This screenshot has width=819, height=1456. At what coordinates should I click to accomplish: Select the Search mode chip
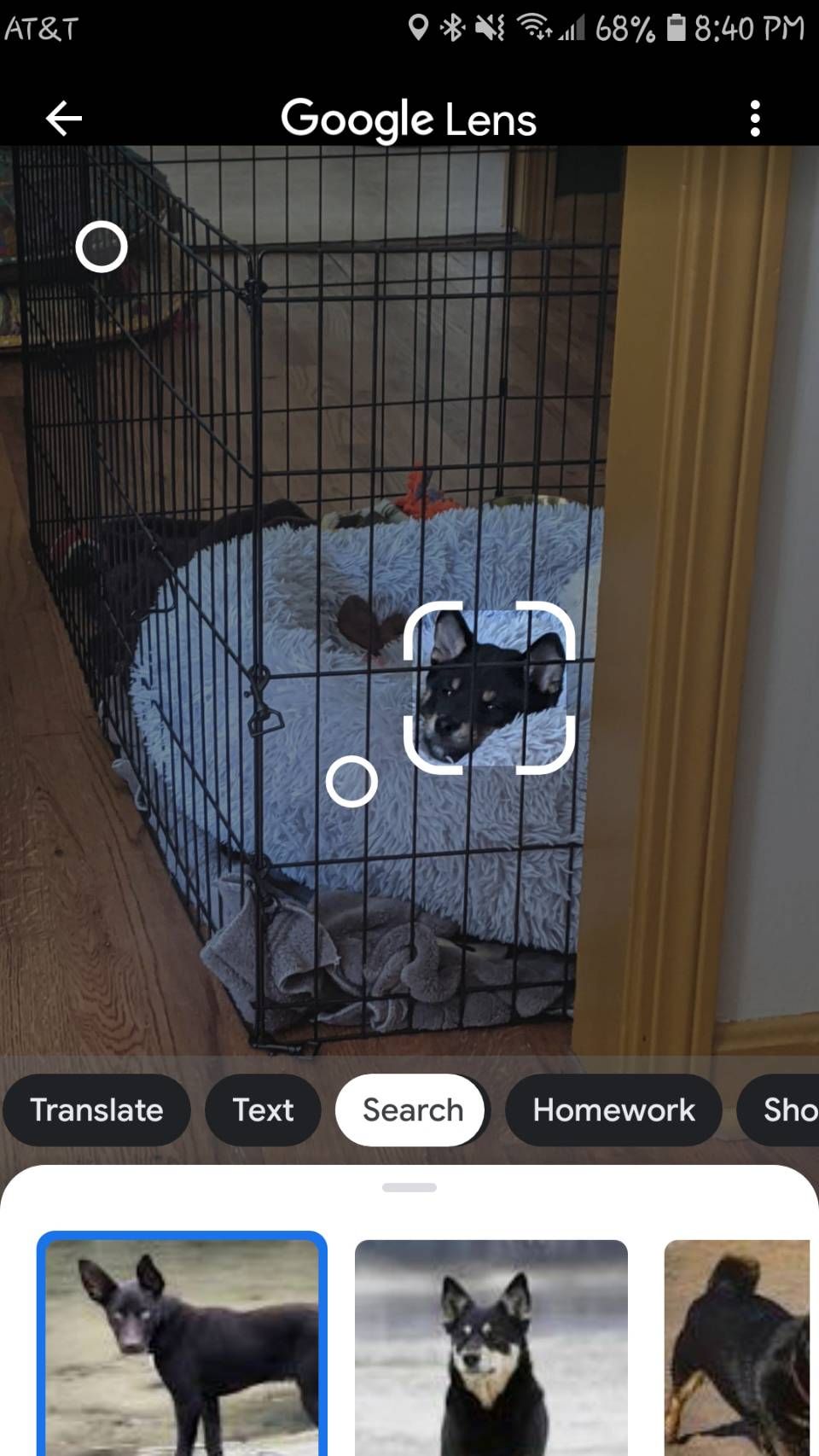tap(412, 1110)
